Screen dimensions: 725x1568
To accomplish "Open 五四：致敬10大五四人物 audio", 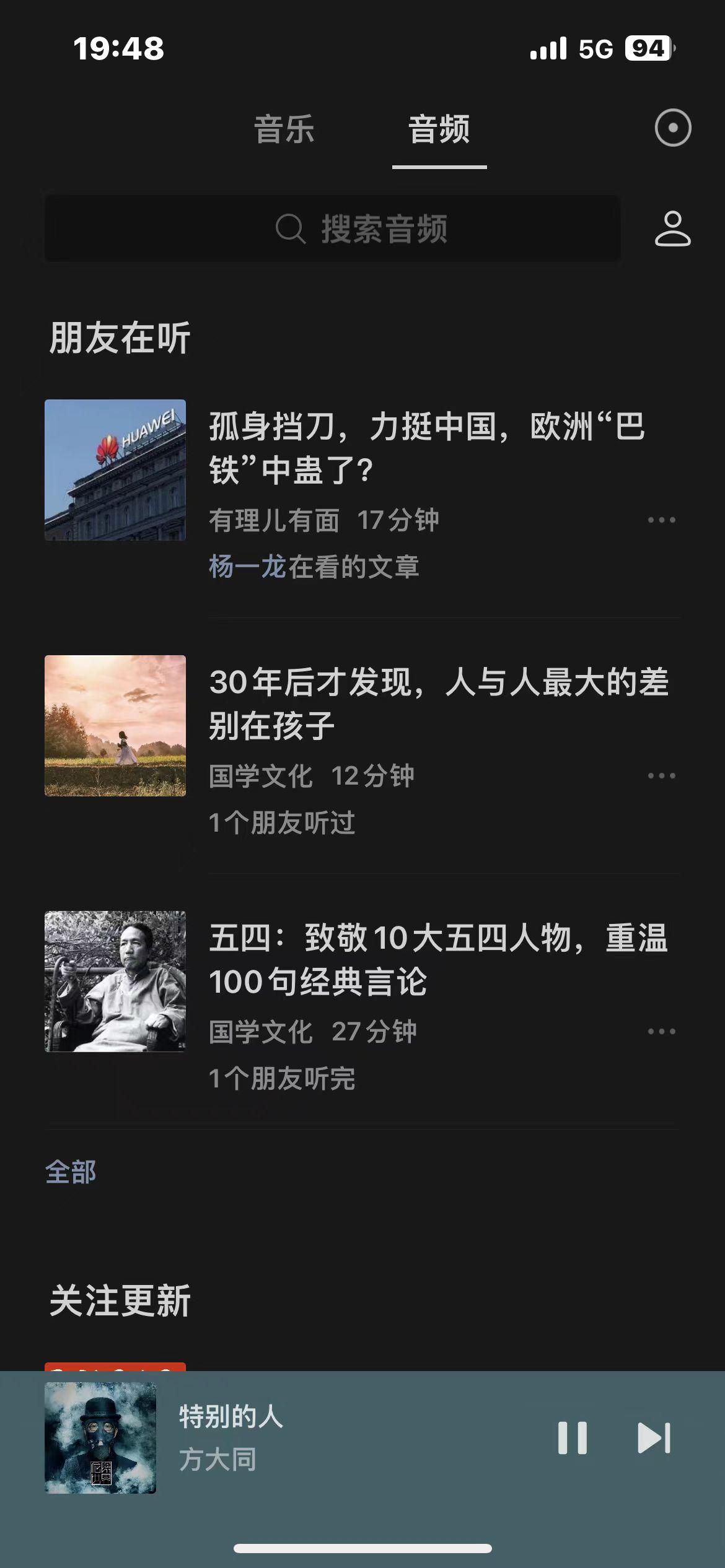I will (x=439, y=959).
